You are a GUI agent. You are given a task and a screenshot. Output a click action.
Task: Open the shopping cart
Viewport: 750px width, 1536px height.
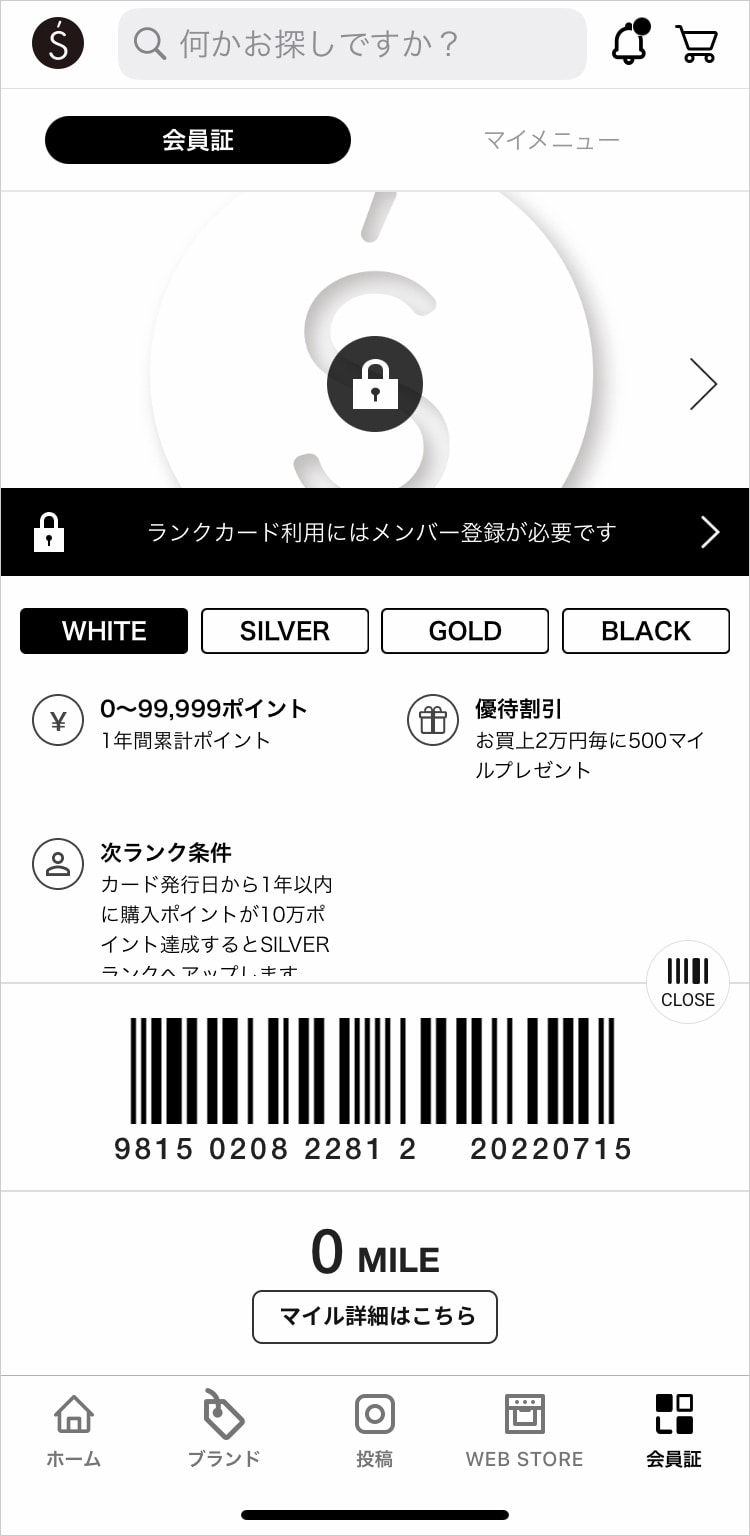coord(696,44)
